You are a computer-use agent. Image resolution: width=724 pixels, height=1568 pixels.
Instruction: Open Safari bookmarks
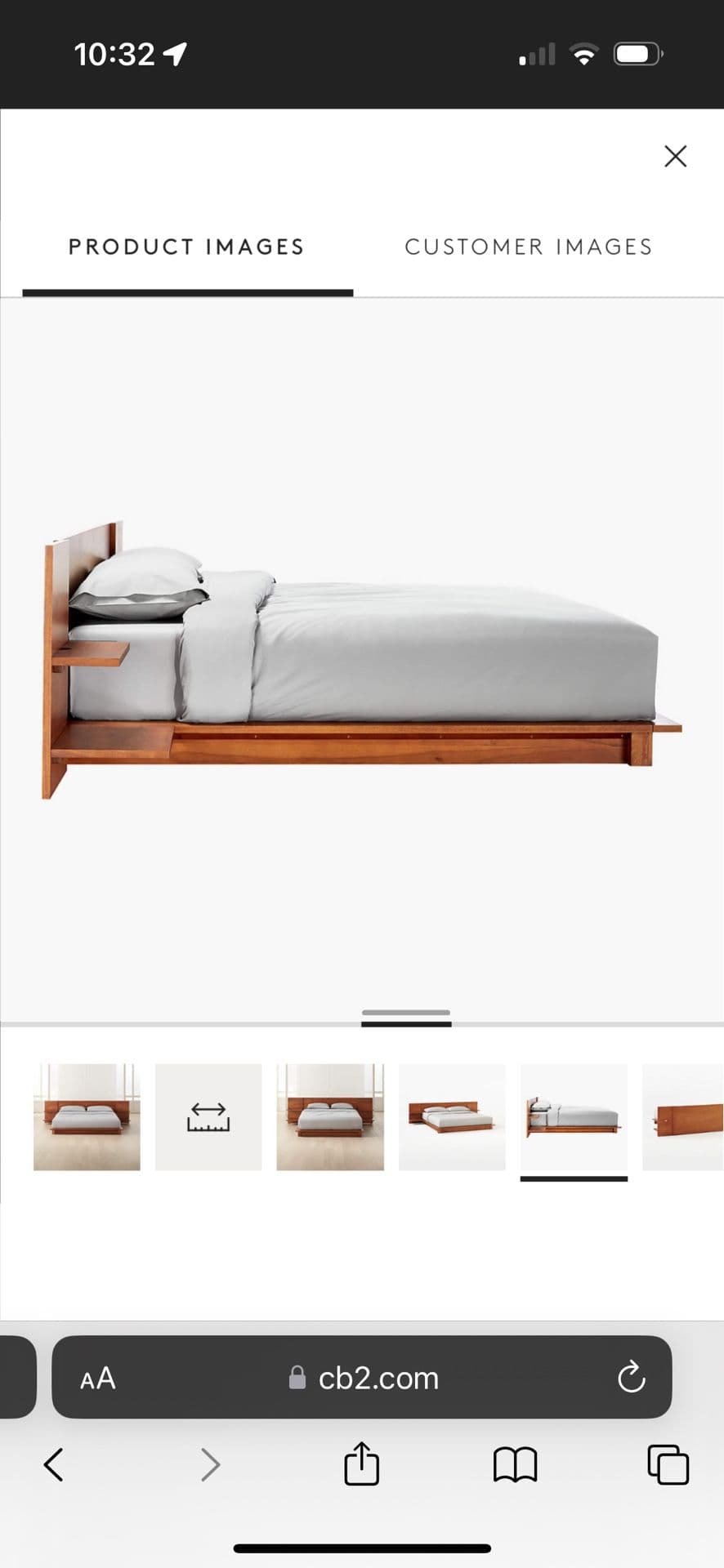pos(515,1464)
